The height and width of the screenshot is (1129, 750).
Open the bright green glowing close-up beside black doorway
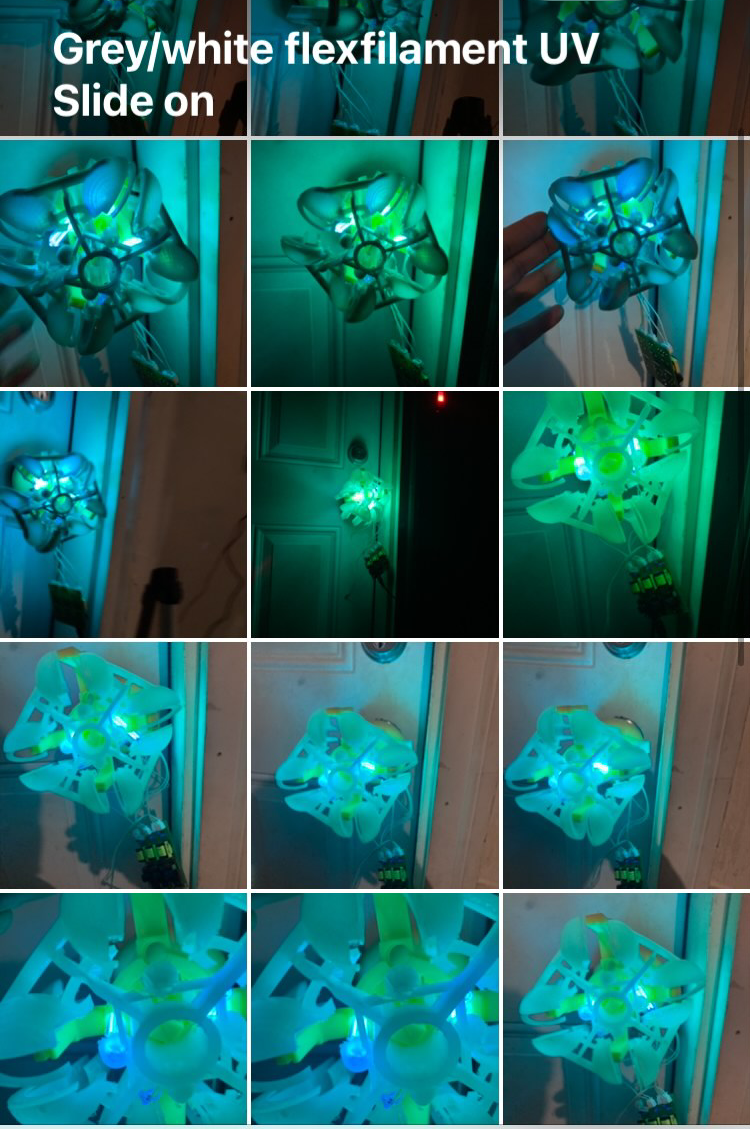tap(625, 513)
